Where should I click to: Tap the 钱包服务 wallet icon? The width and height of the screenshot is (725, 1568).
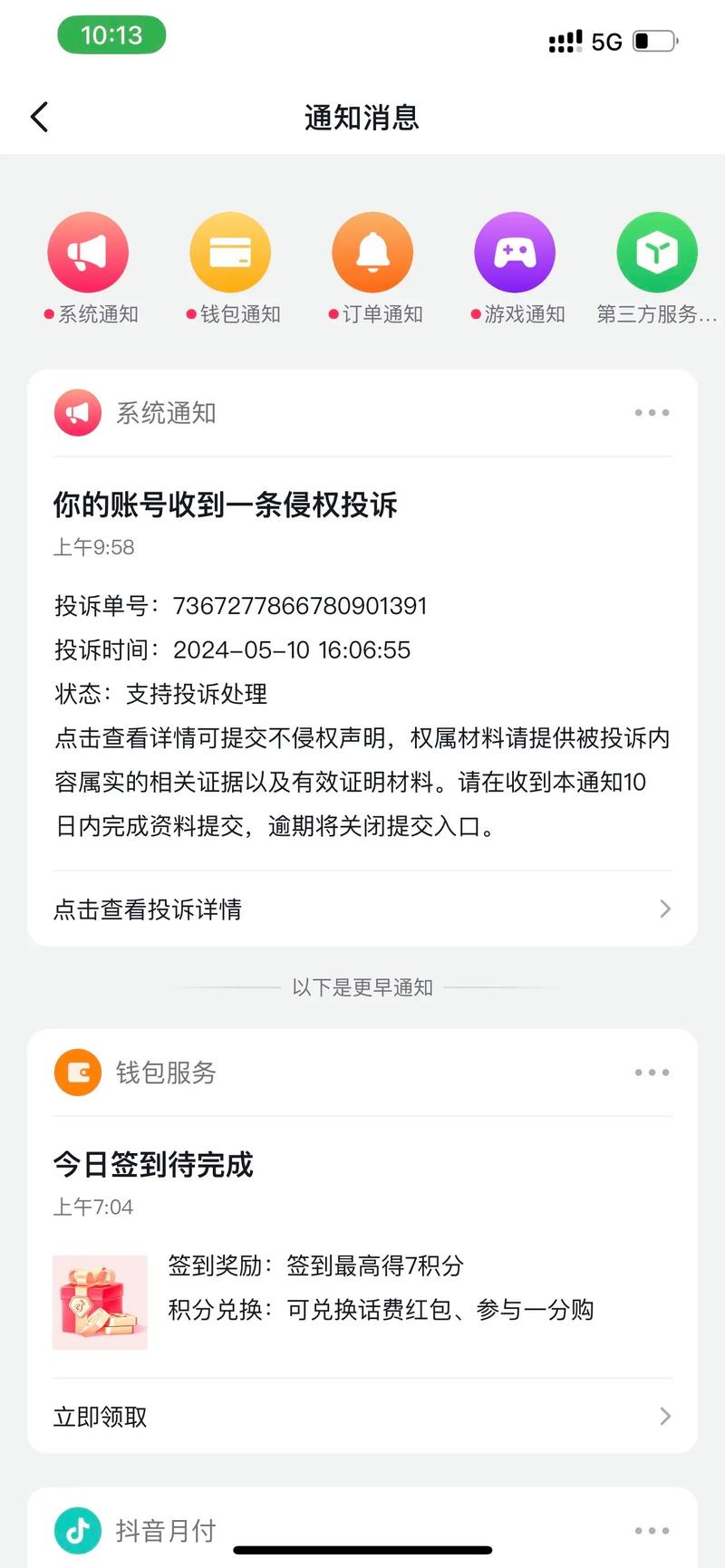[x=77, y=1073]
